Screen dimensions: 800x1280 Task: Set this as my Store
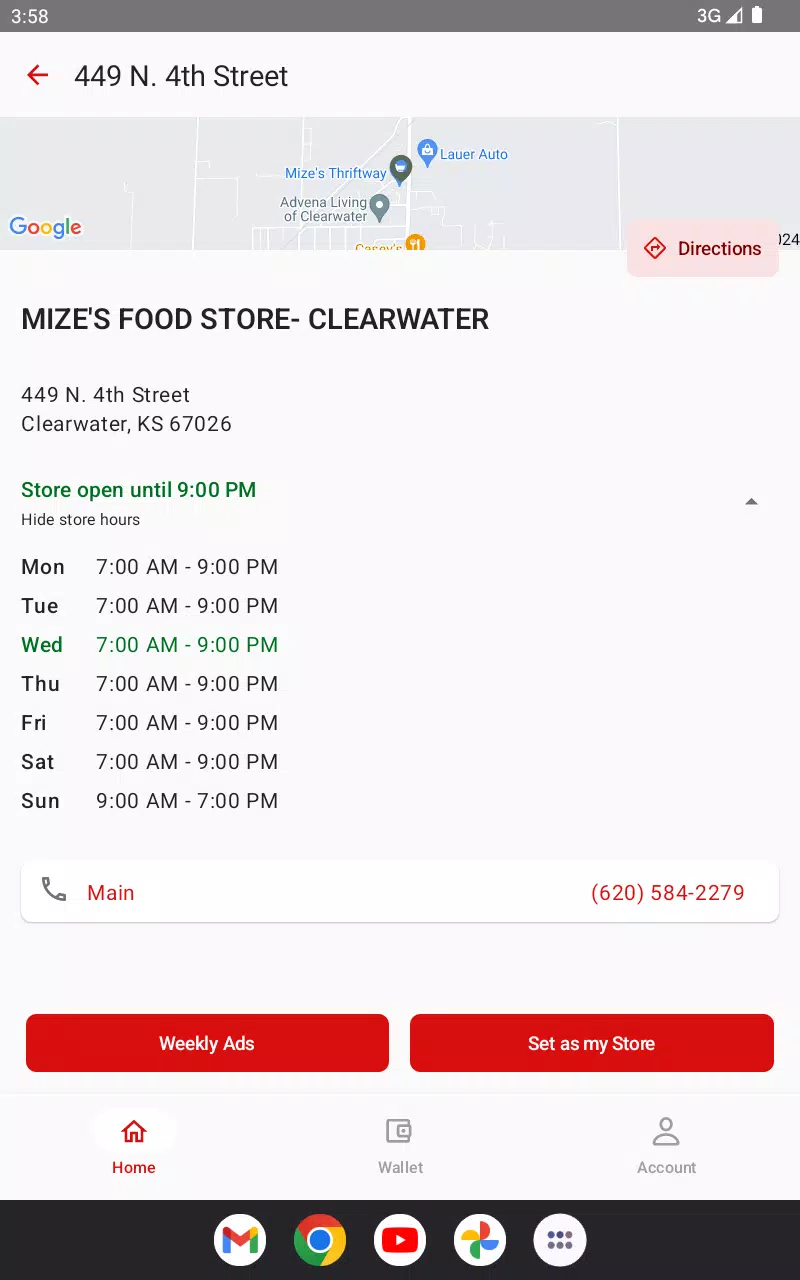tap(592, 1043)
